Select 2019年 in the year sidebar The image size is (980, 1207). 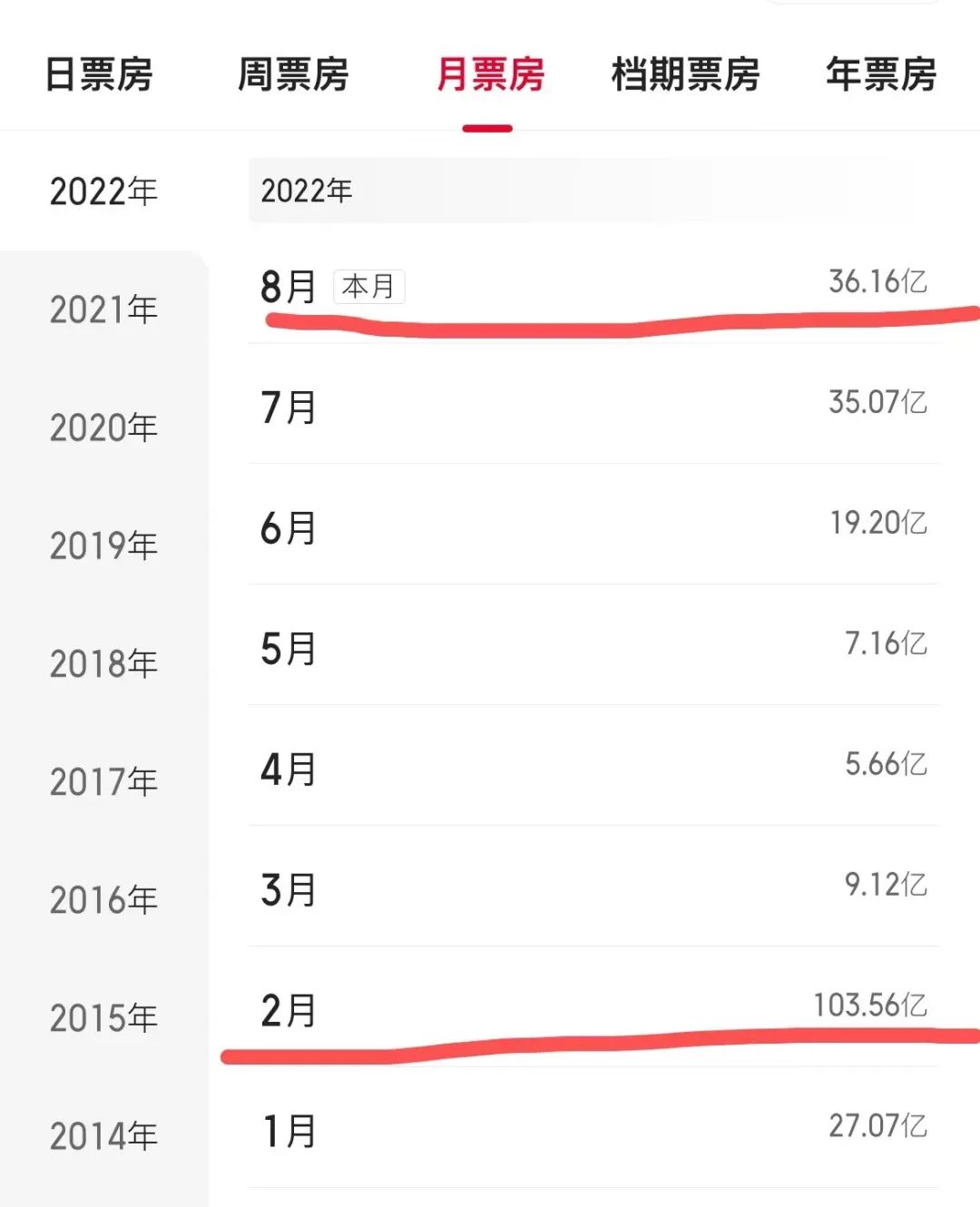pos(103,545)
